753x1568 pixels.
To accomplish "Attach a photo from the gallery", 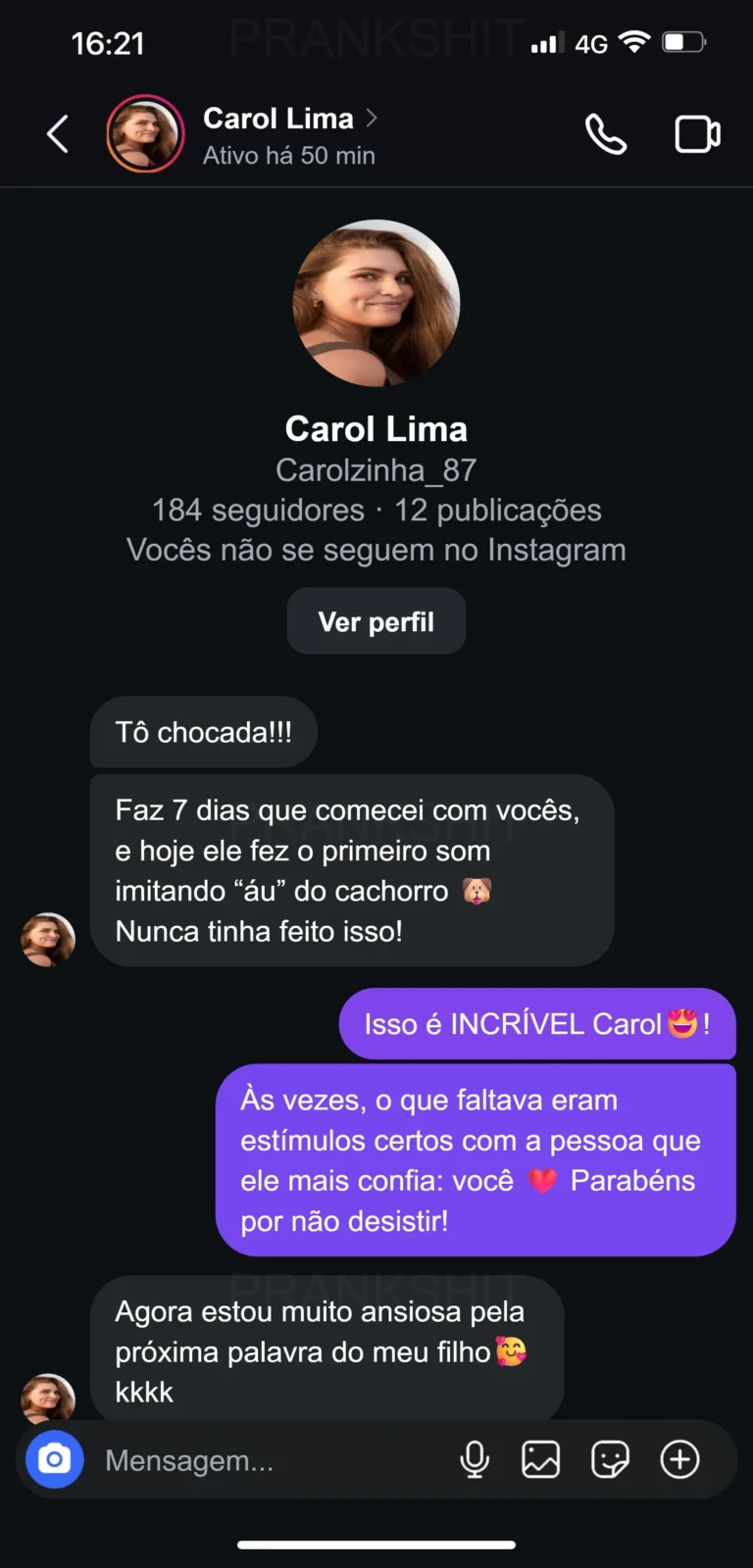I will [540, 1459].
